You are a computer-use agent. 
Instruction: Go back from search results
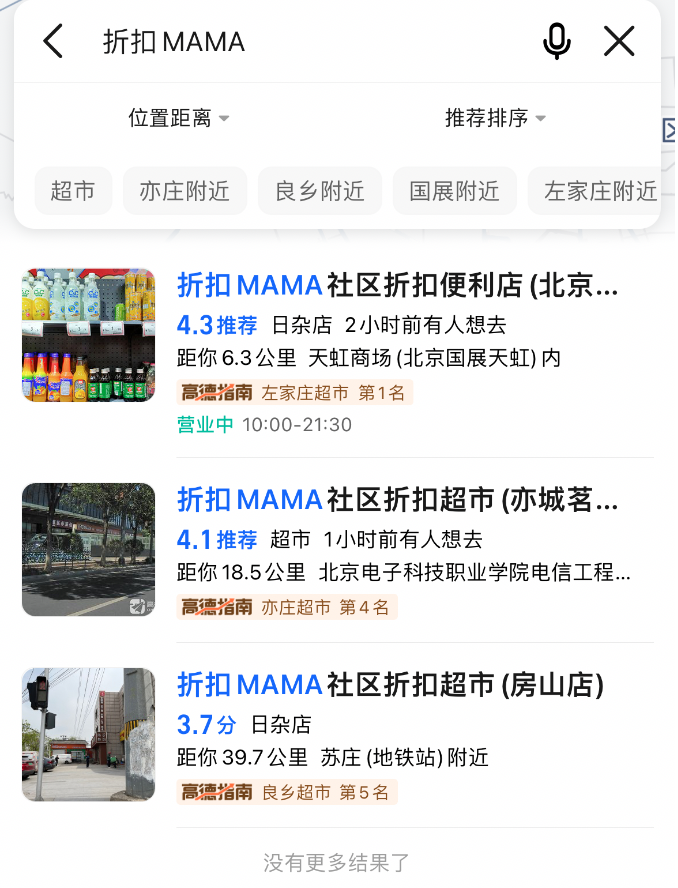coord(53,41)
